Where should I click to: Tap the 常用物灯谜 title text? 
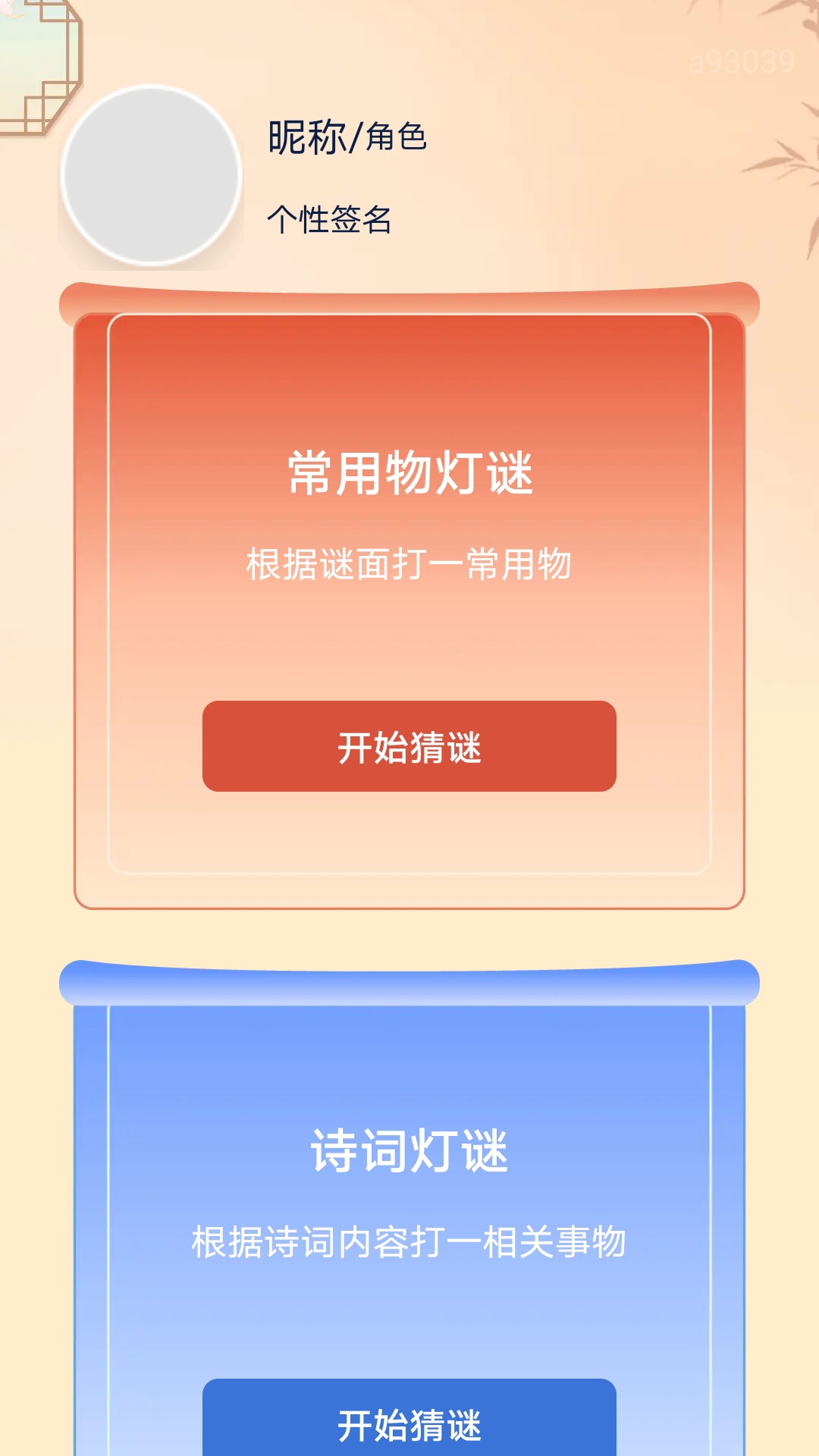pyautogui.click(x=409, y=470)
